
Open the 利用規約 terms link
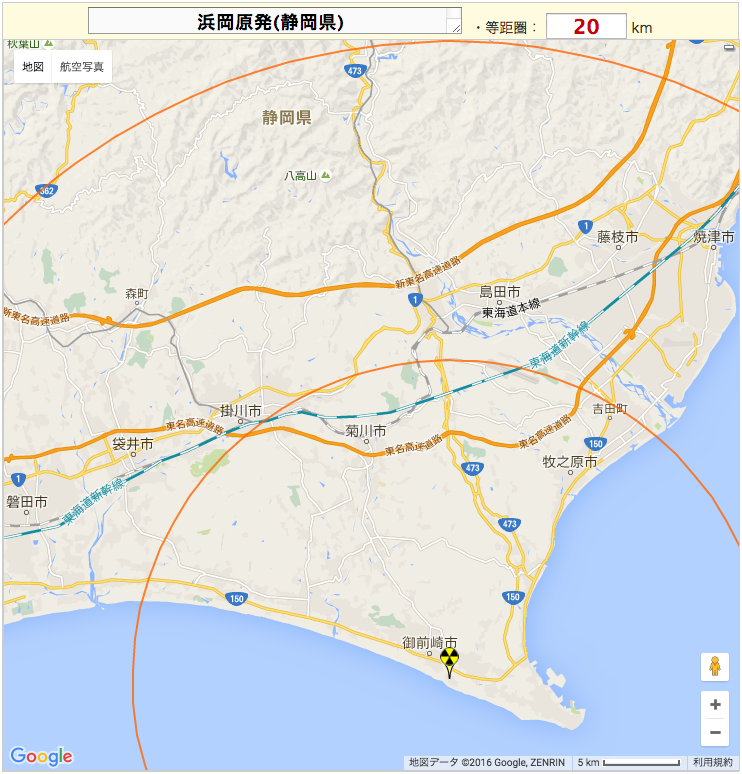pos(712,763)
